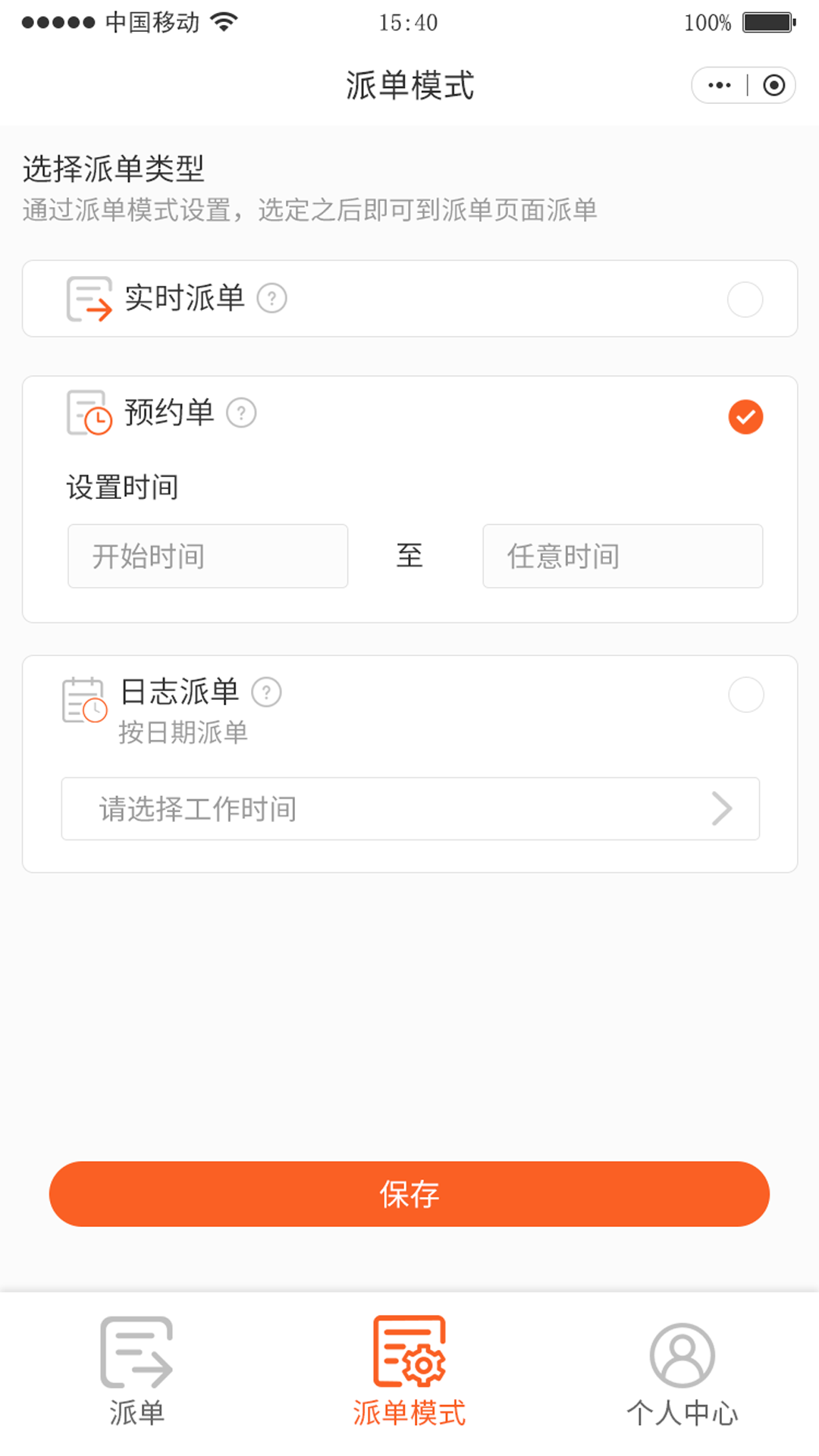Expand 请选择工作时间 with the chevron

point(723,809)
